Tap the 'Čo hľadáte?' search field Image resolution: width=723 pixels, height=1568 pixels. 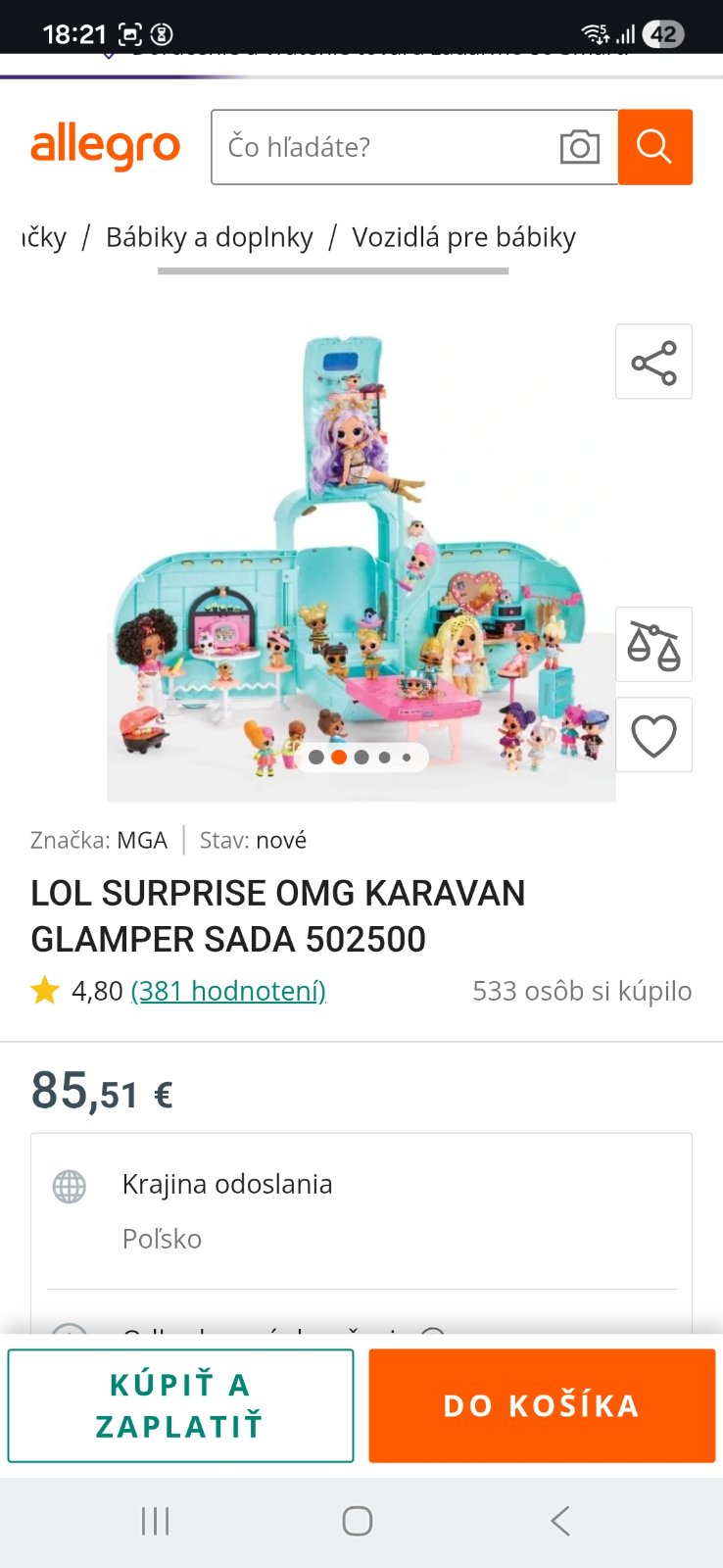[x=382, y=147]
